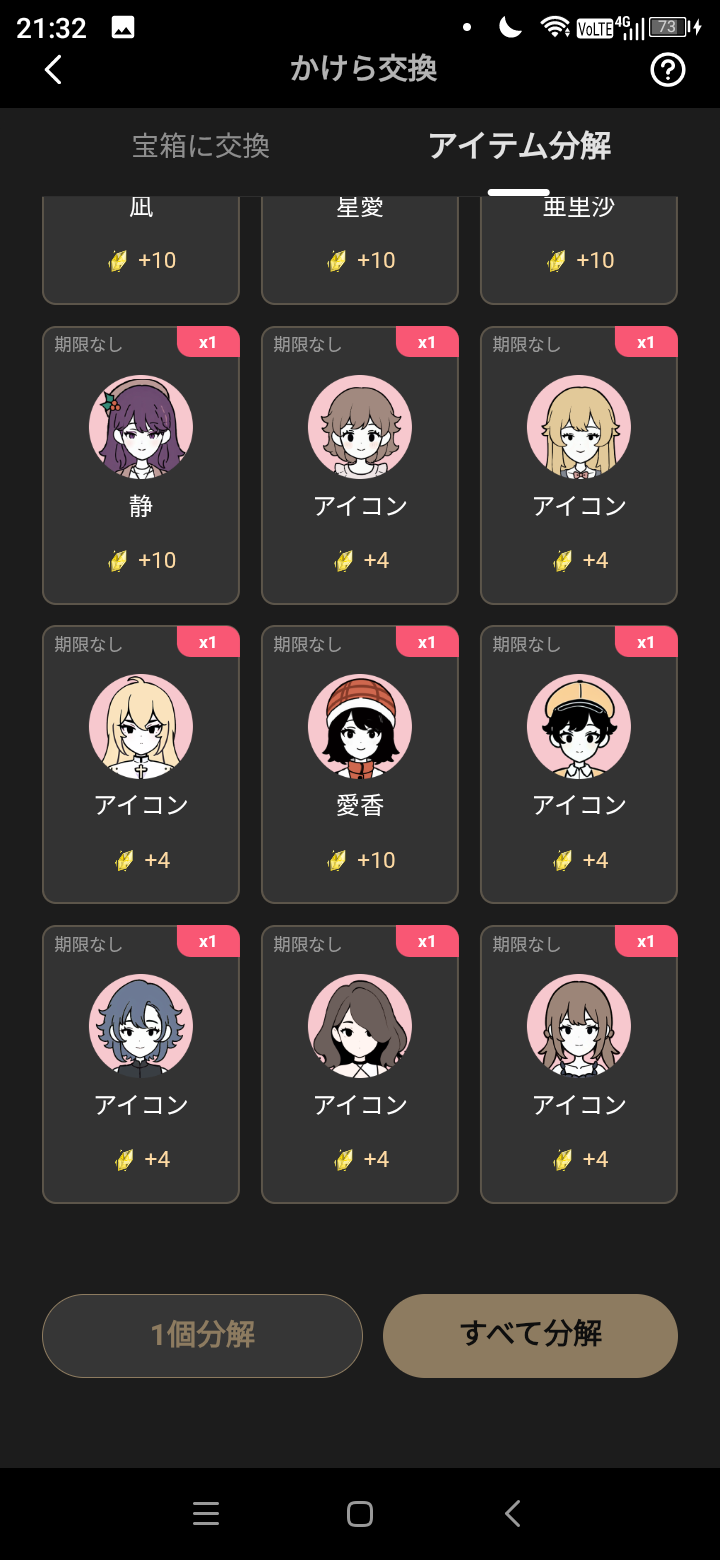Tap the 1個分解 button
Screen dimensions: 720x1560
pos(202,1335)
